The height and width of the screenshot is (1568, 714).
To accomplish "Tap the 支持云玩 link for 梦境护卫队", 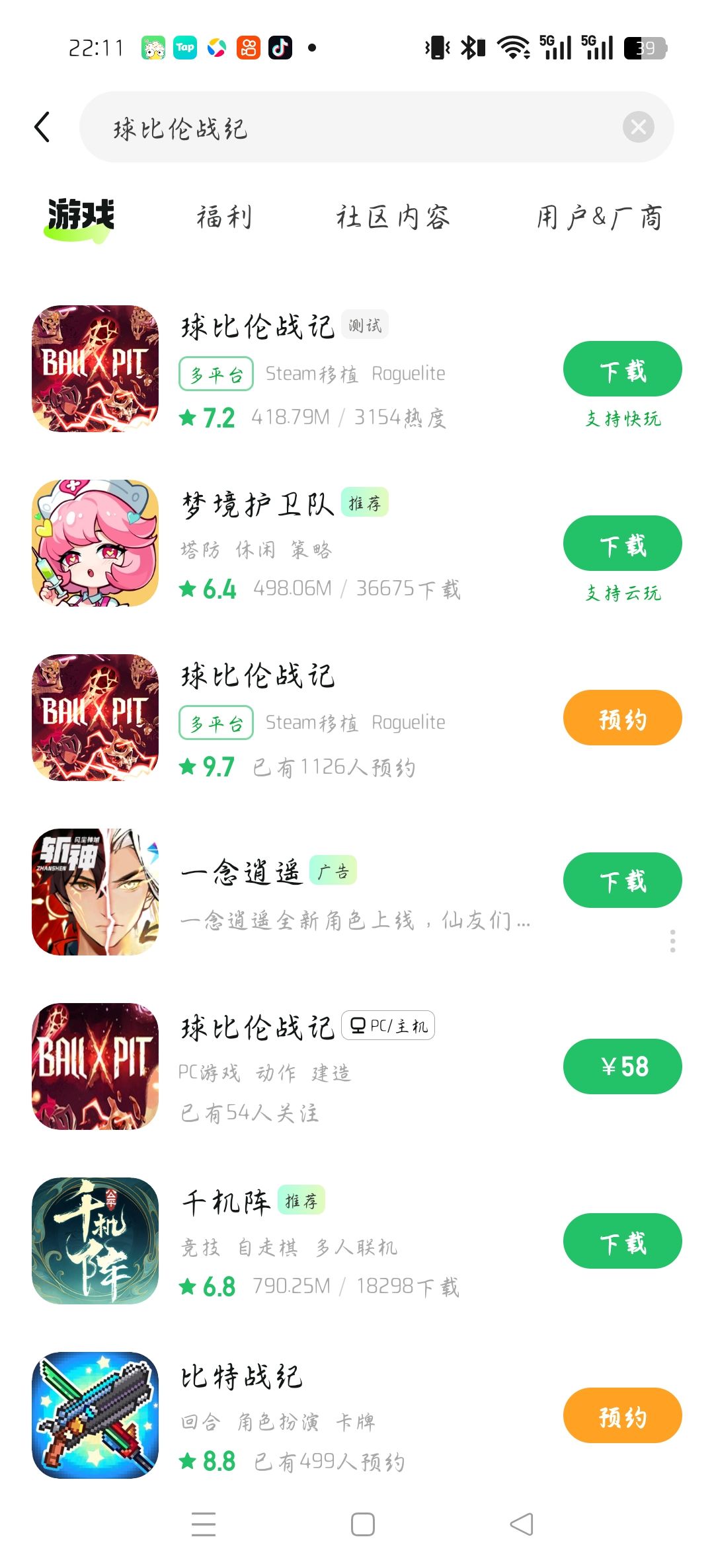I will click(x=622, y=593).
